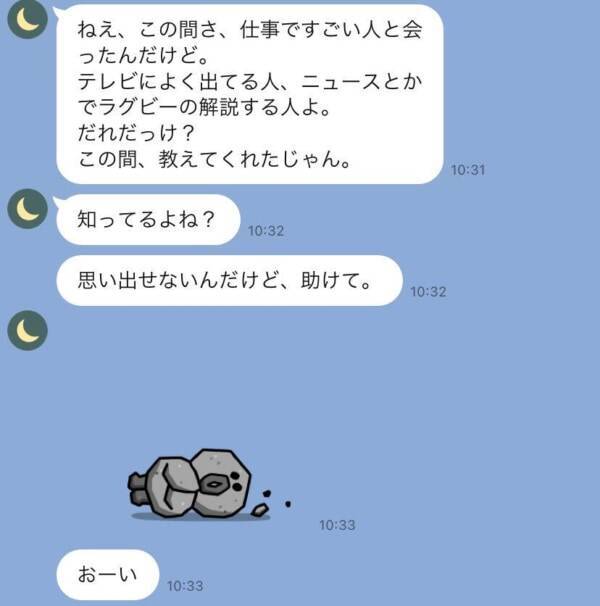Open the moon avatar above the stone sticker

27,329
